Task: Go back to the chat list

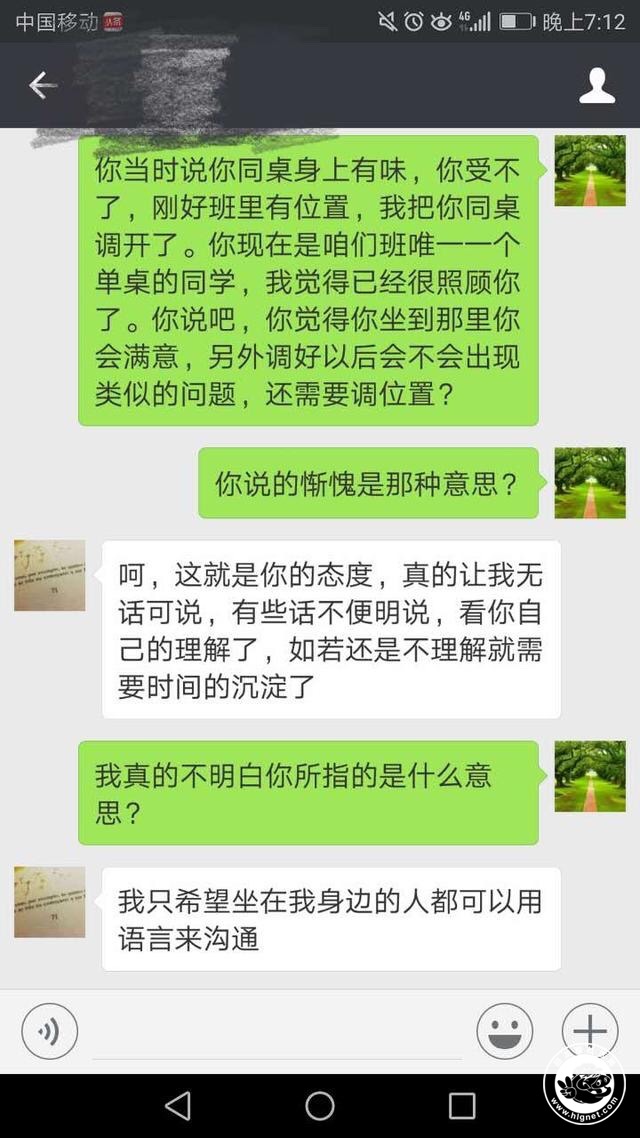Action: (x=43, y=86)
